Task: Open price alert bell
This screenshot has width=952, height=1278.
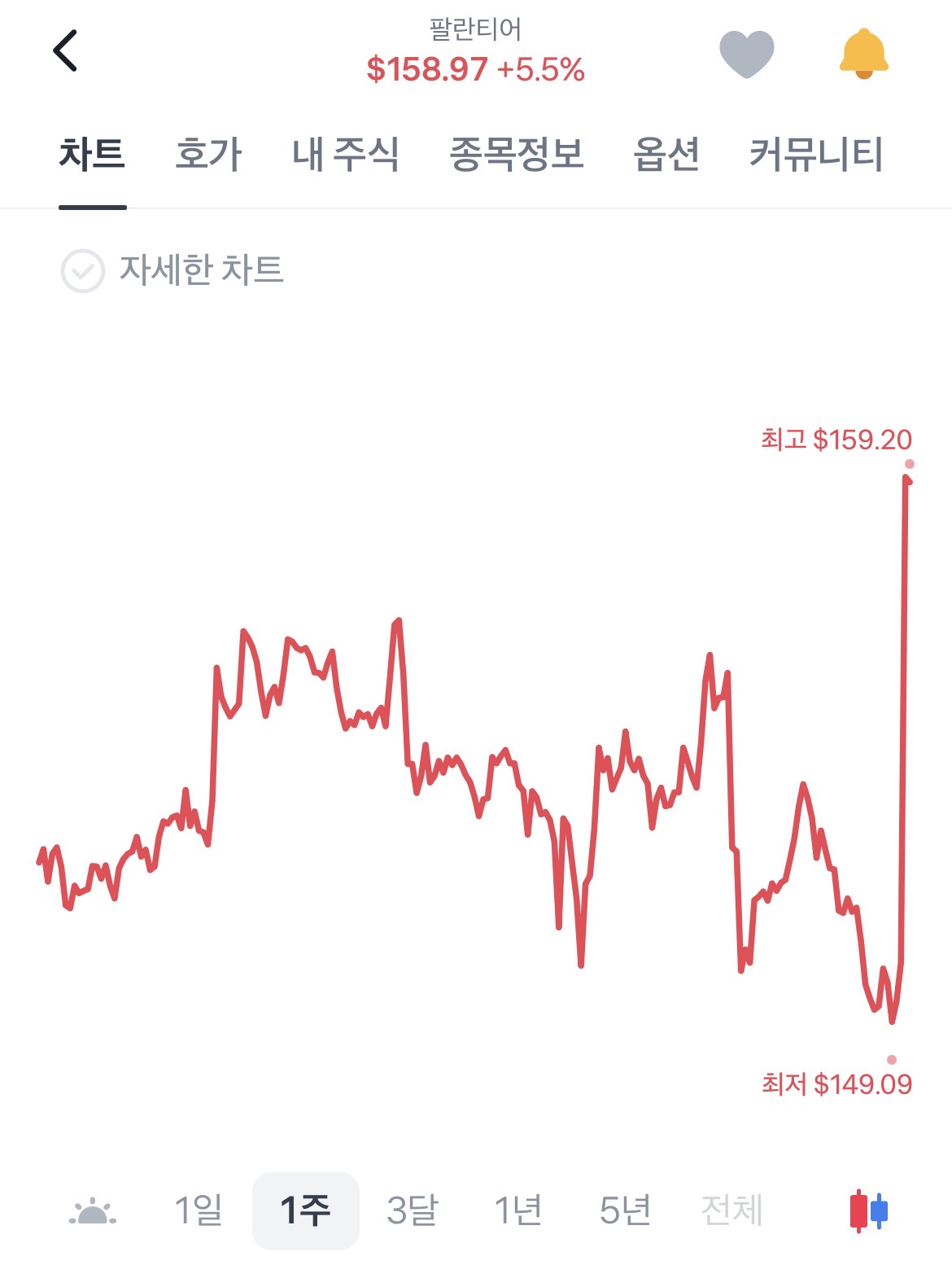Action: [x=863, y=54]
